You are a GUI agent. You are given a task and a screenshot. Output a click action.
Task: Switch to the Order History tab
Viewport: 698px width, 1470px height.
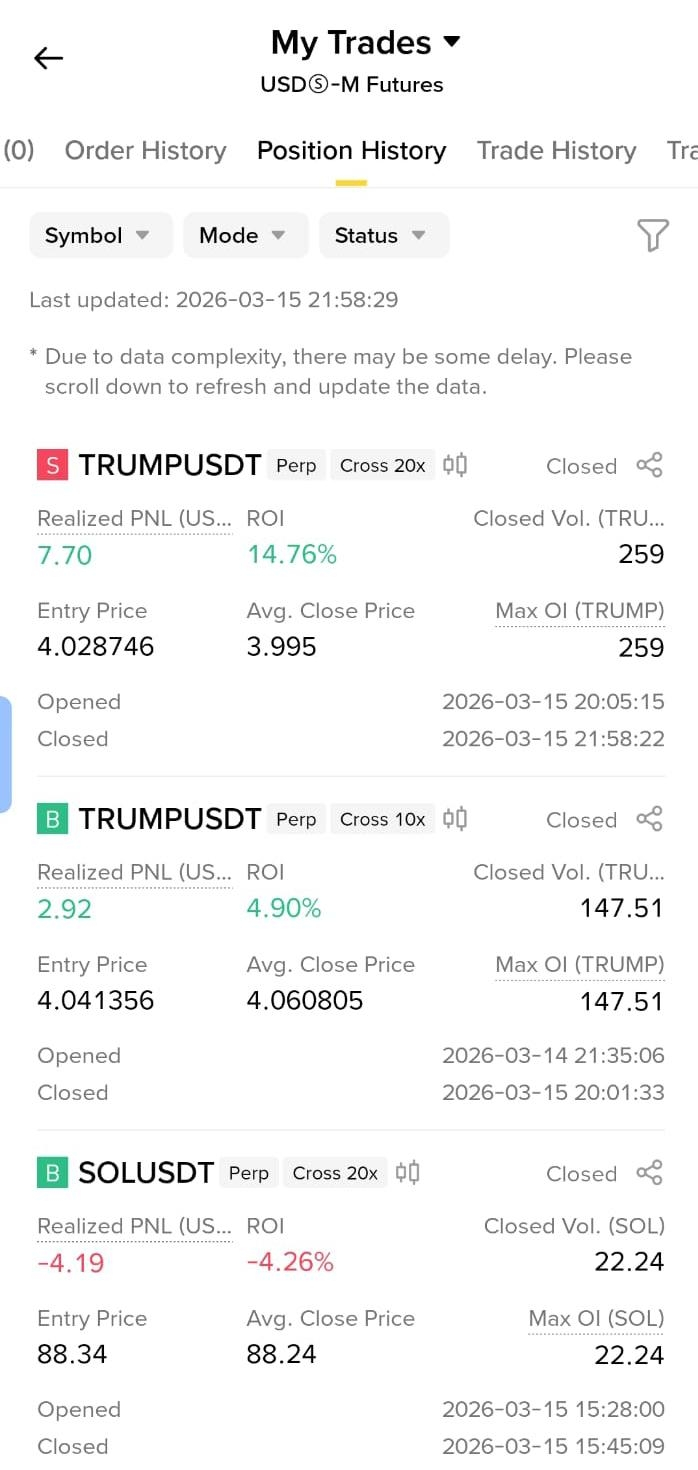click(145, 151)
